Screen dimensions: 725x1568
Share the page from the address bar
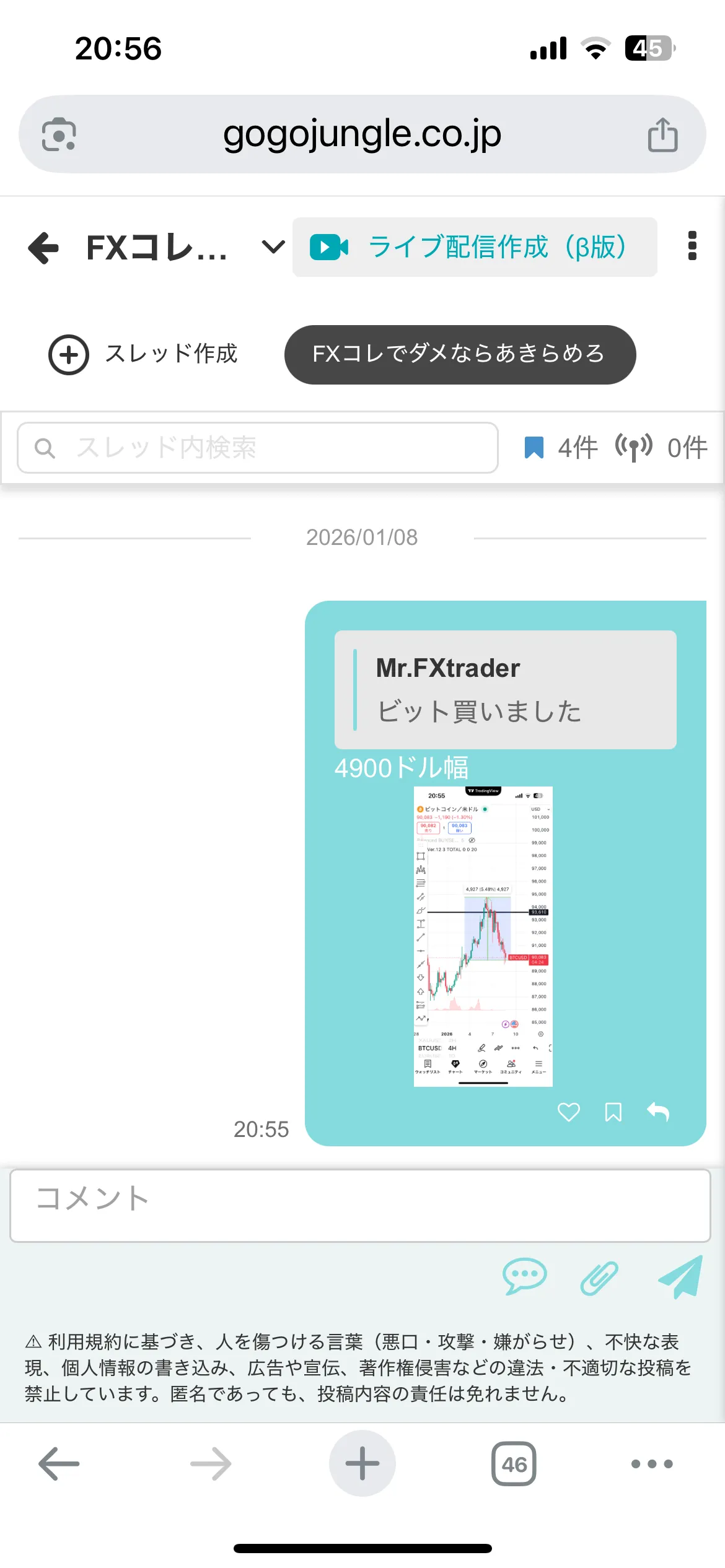(x=662, y=134)
